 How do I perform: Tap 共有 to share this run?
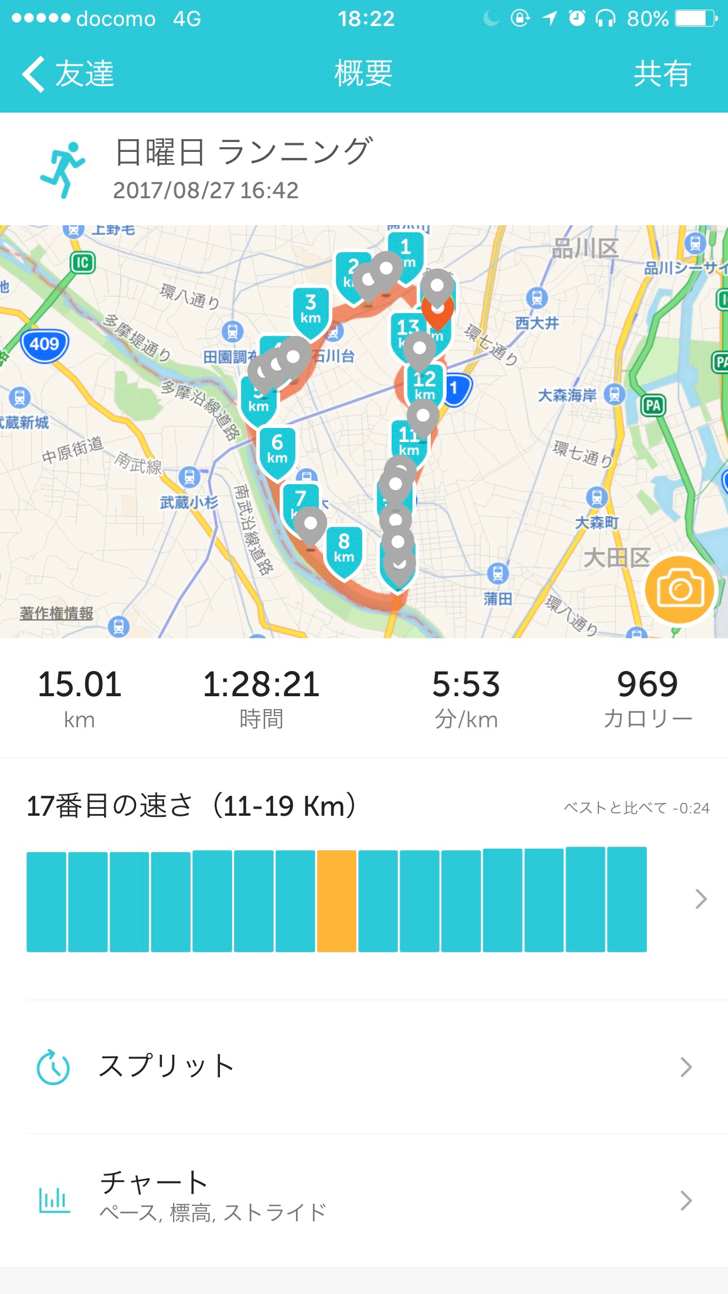(x=662, y=74)
